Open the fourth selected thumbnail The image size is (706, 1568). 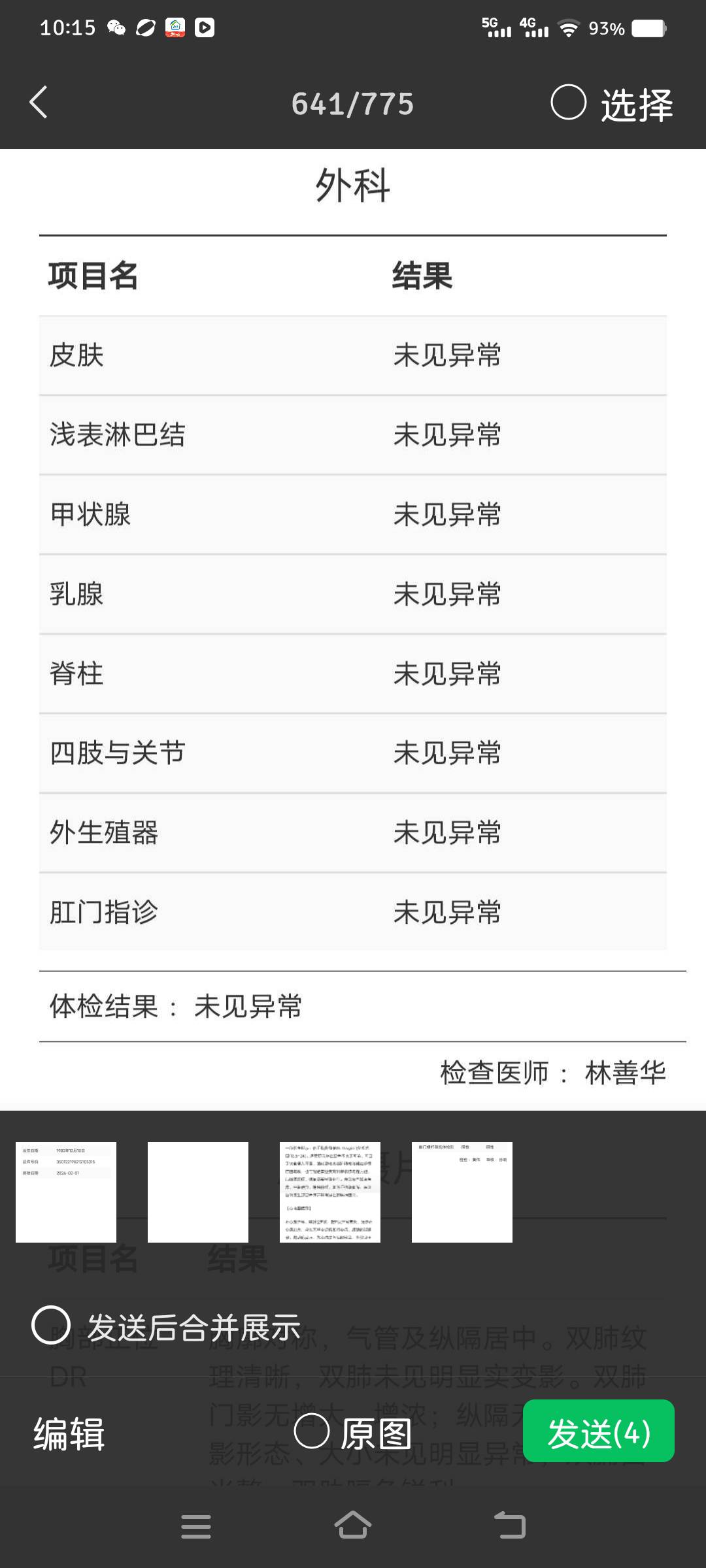coord(462,1192)
